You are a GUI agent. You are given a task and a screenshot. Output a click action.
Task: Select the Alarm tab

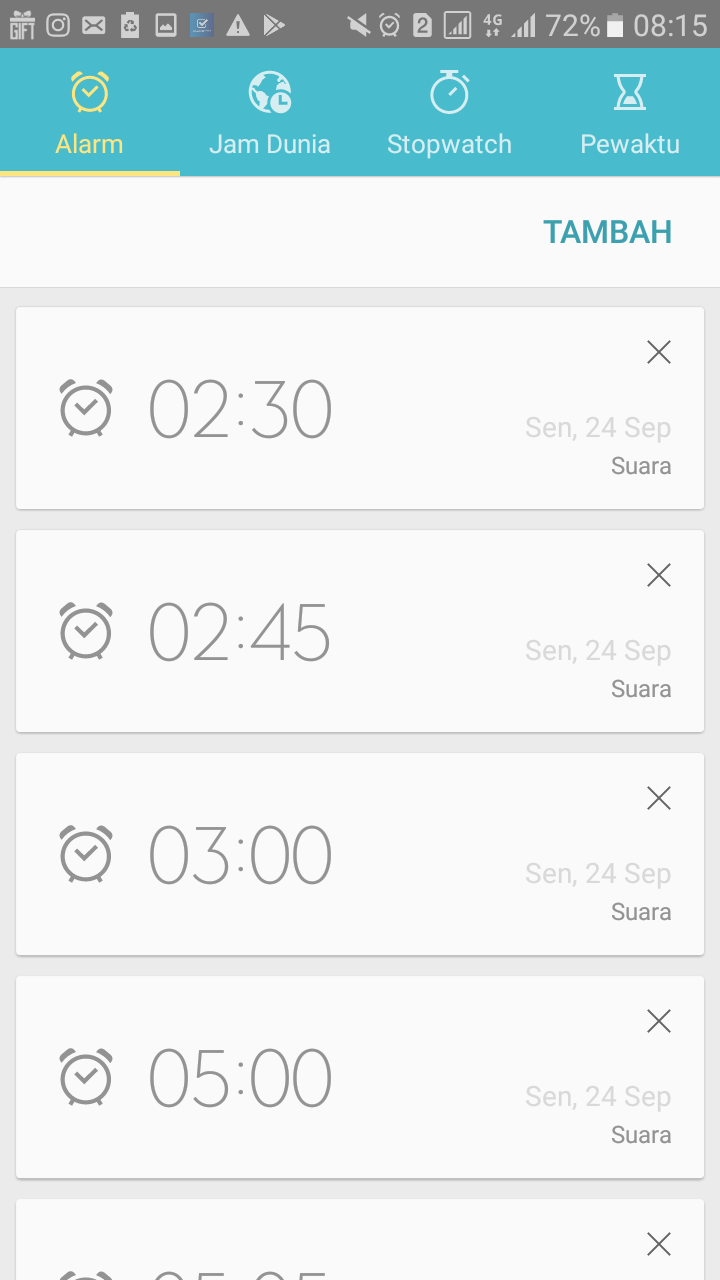point(89,114)
